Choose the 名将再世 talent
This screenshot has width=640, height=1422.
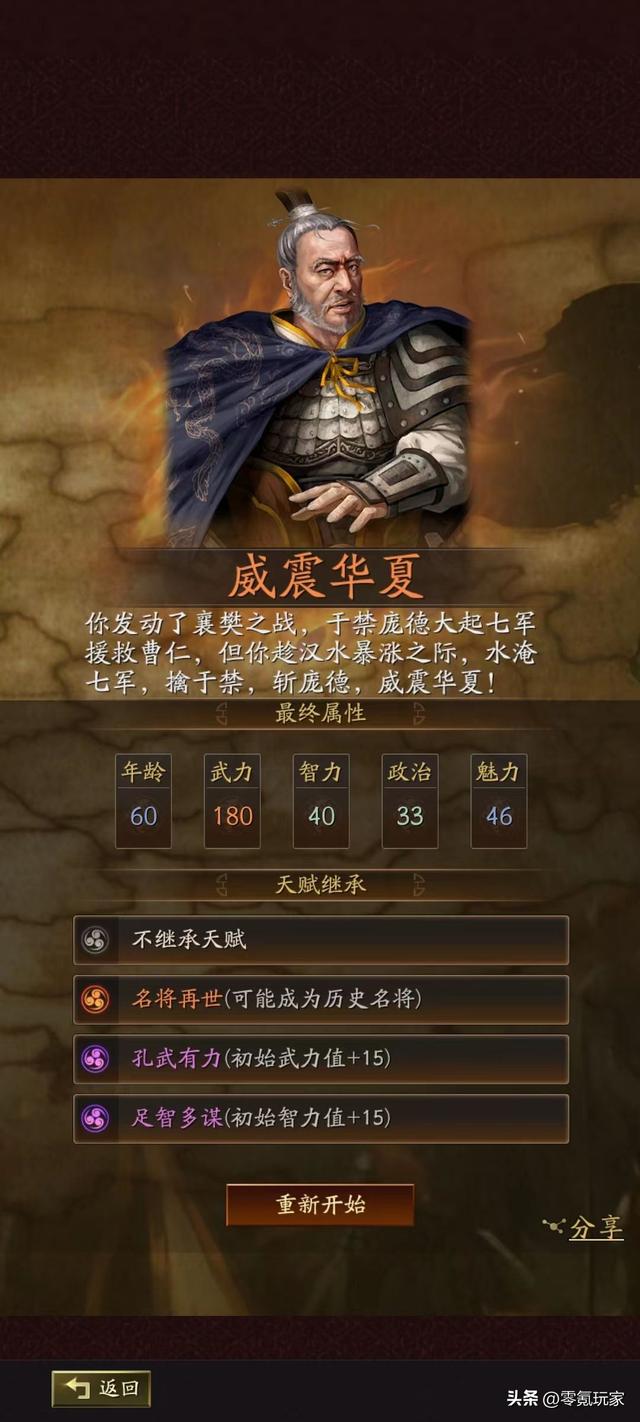pyautogui.click(x=321, y=999)
